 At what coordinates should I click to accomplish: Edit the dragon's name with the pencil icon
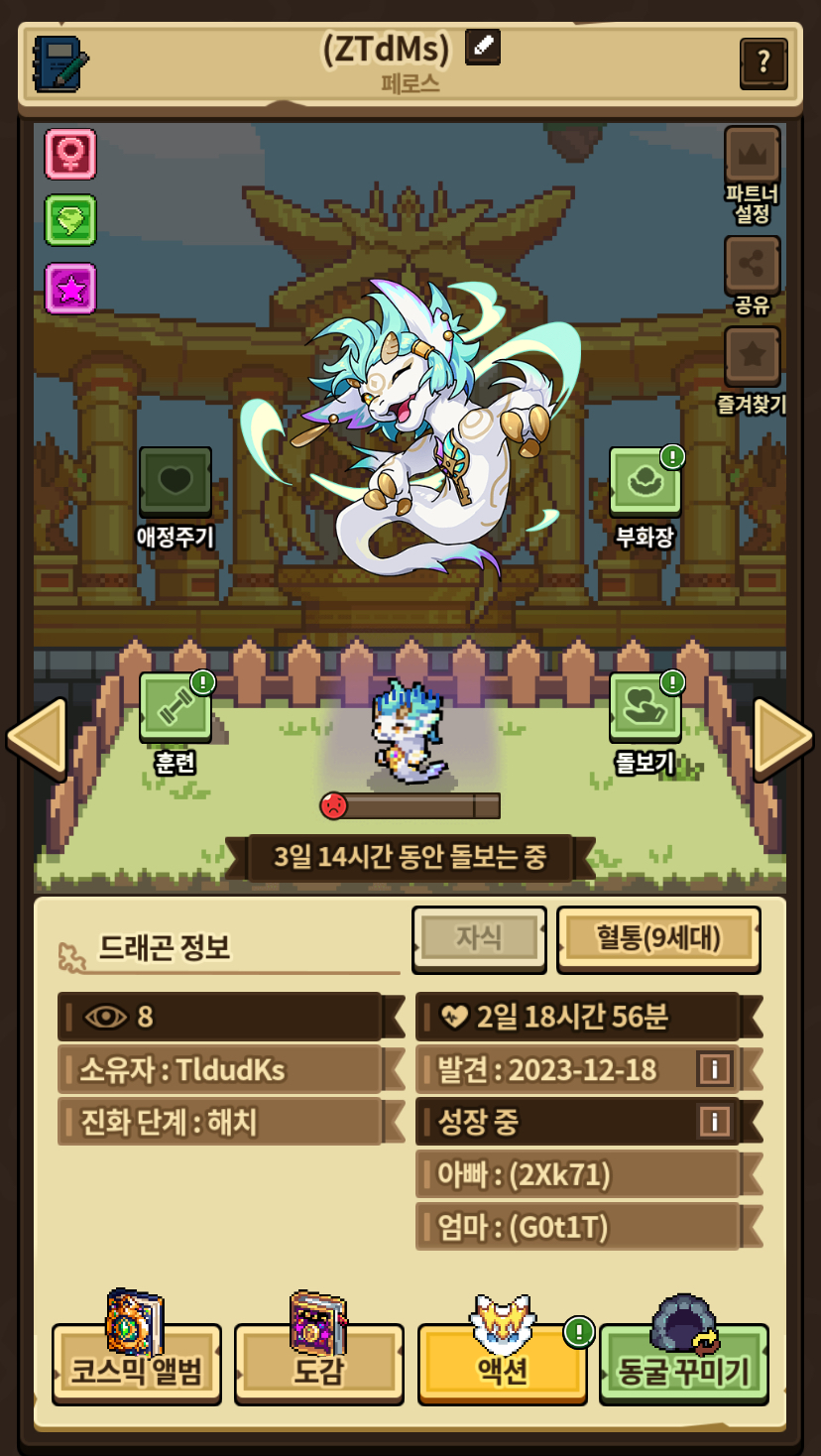point(483,48)
